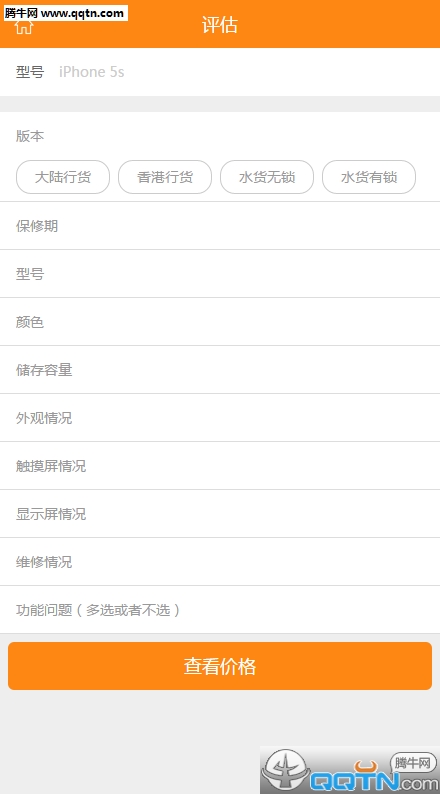Viewport: 440px width, 794px height.
Task: Select the 大陆行货 version chip
Action: click(x=63, y=177)
